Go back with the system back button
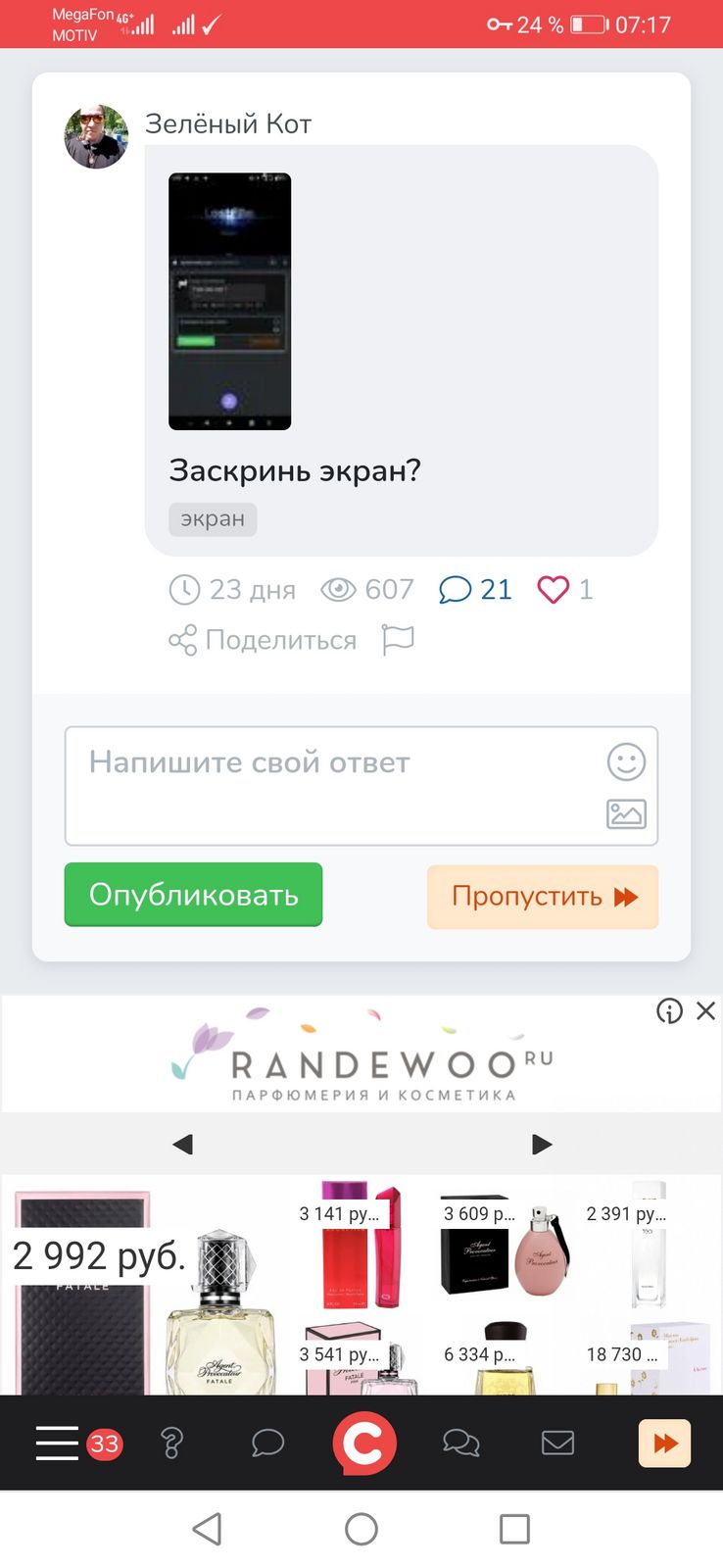The image size is (723, 1568). [208, 1529]
